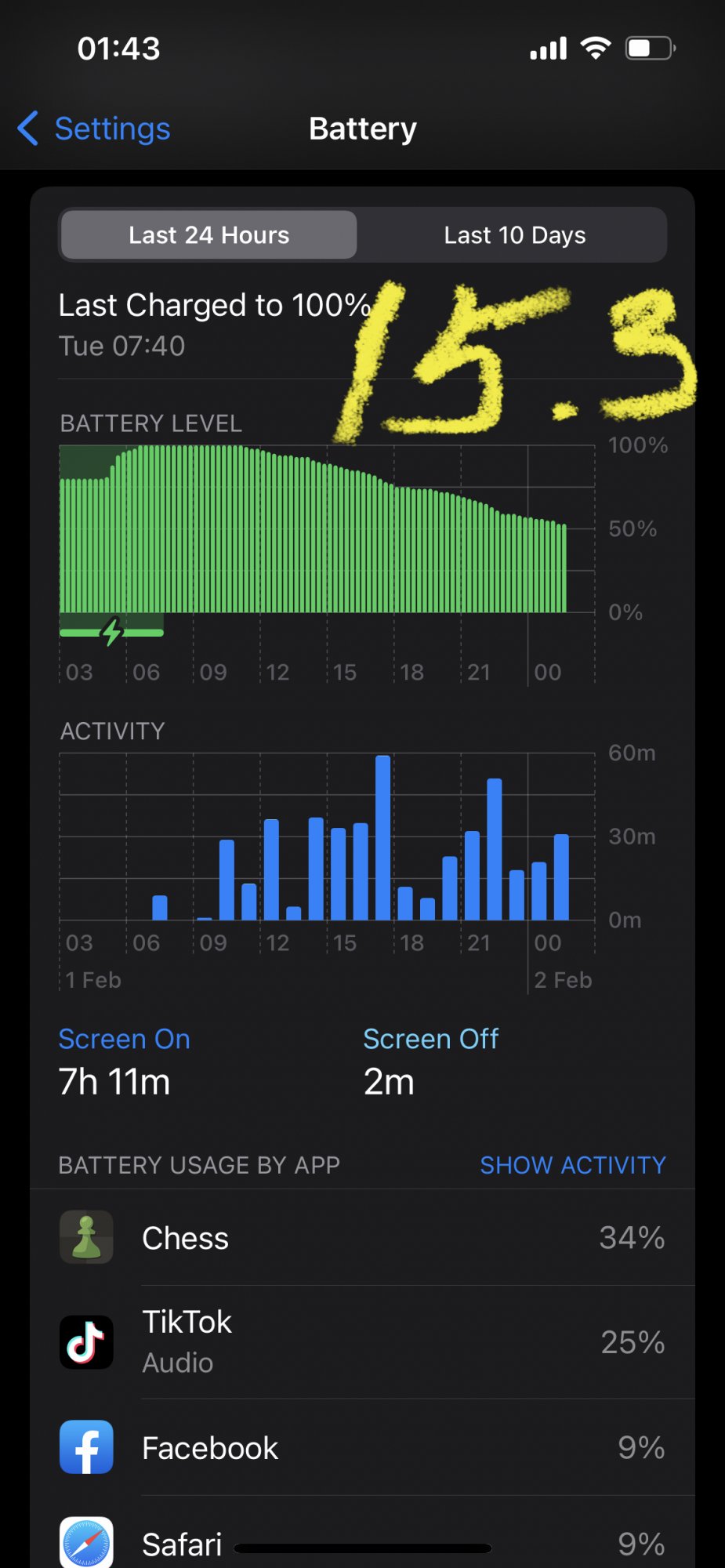The height and width of the screenshot is (1568, 725).
Task: Open the Chess battery usage row
Action: pos(362,1238)
